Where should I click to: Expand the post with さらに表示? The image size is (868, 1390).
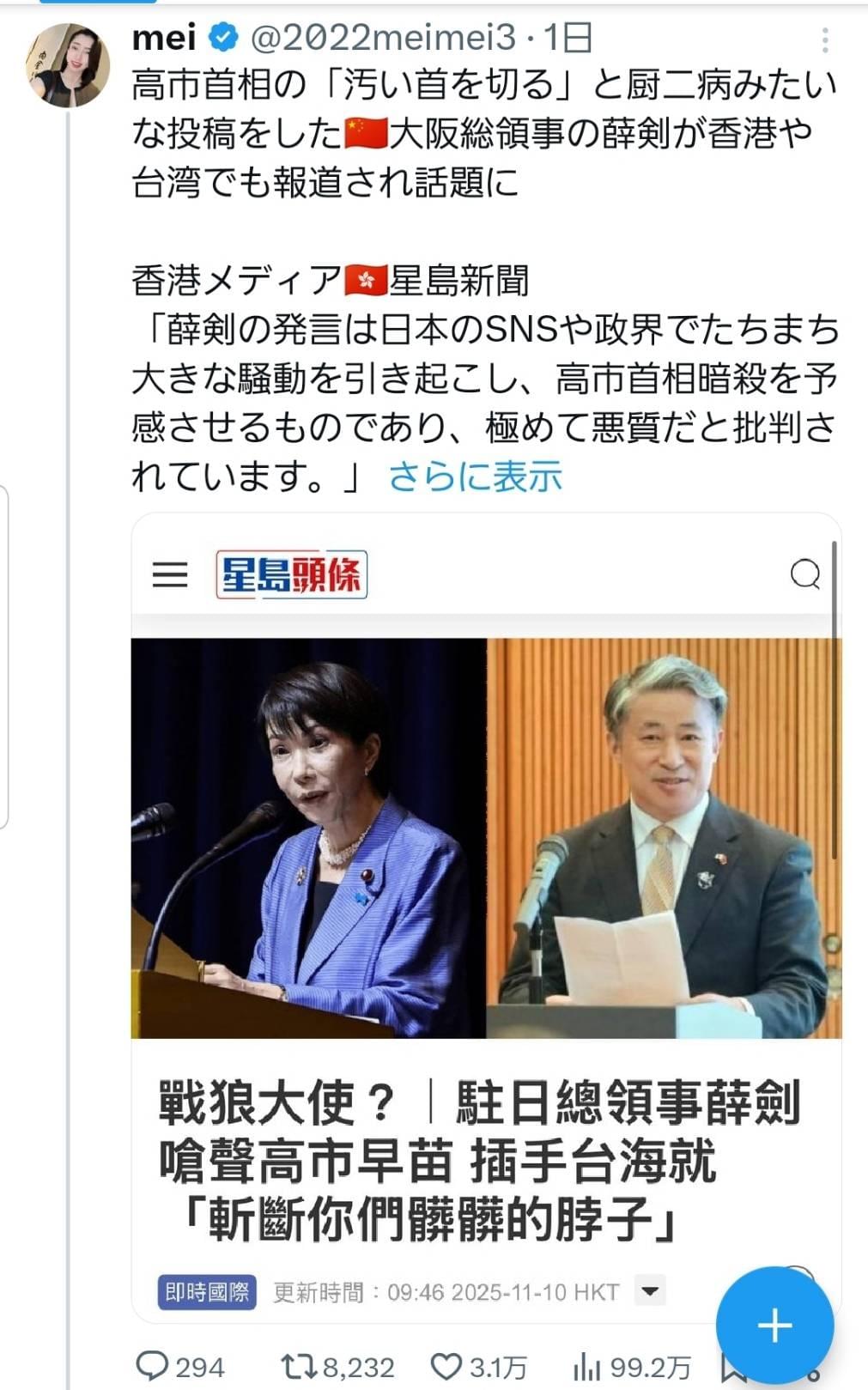click(475, 476)
